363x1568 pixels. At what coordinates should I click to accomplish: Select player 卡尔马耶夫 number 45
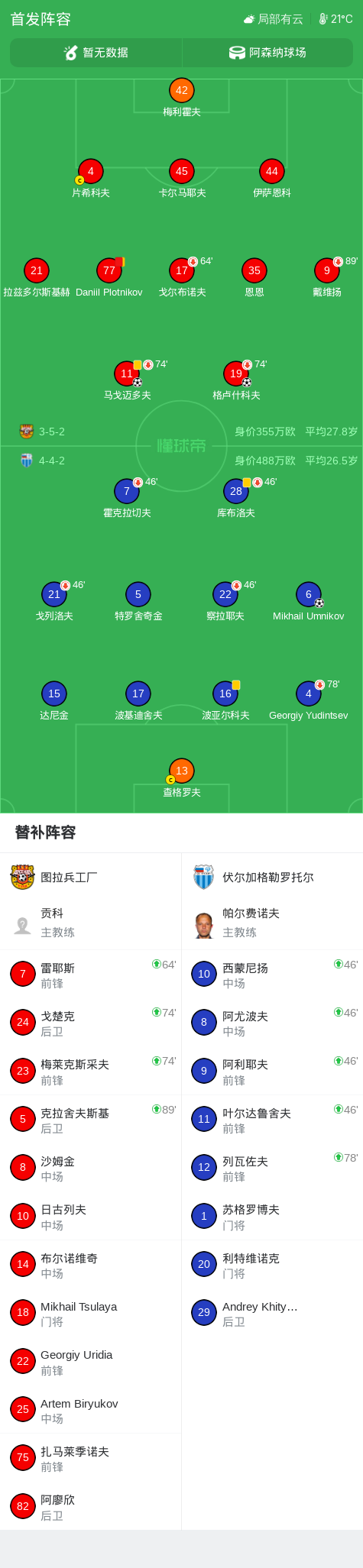click(182, 179)
